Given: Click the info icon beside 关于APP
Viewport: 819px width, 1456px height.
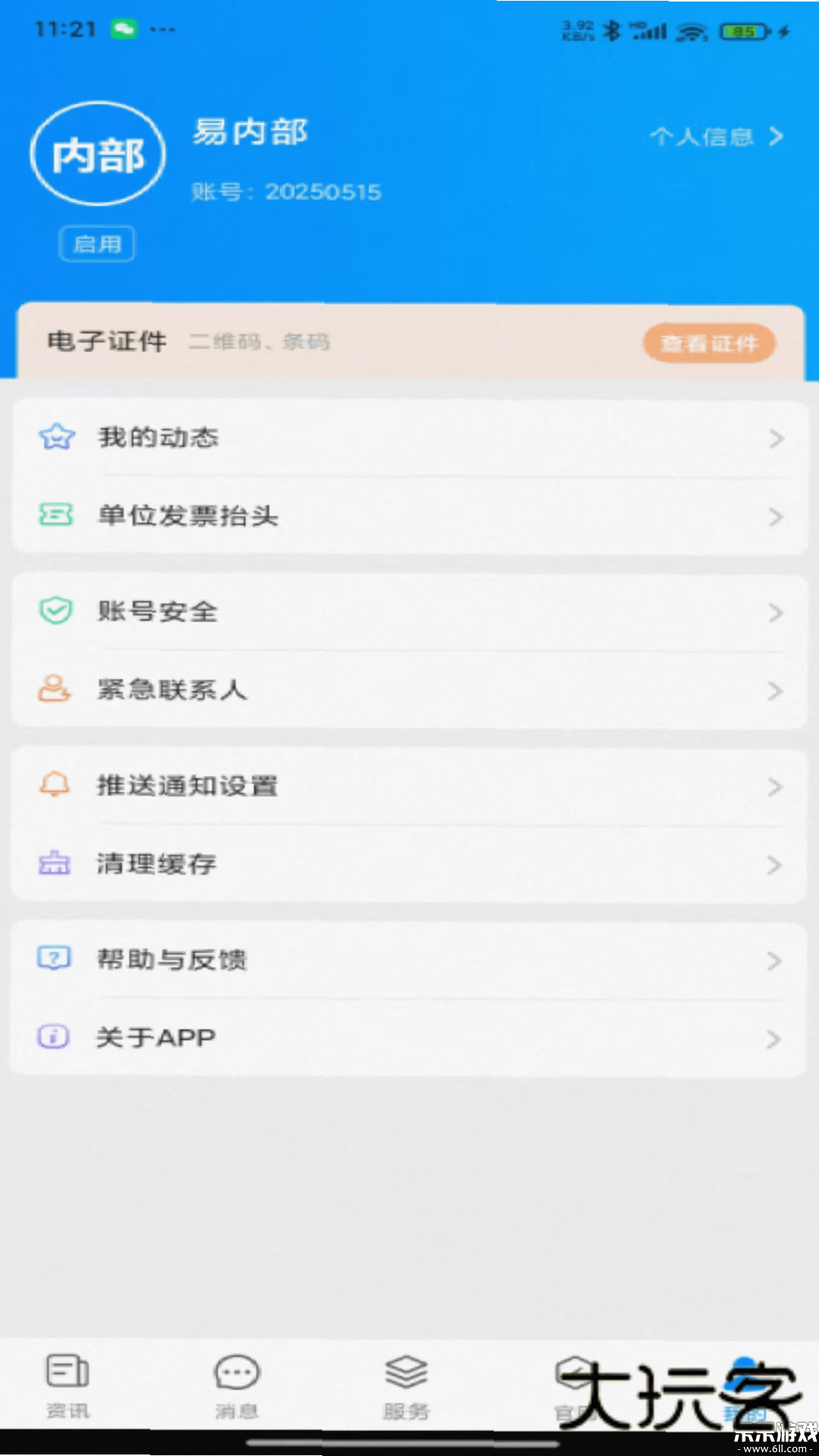Looking at the screenshot, I should [x=52, y=1037].
